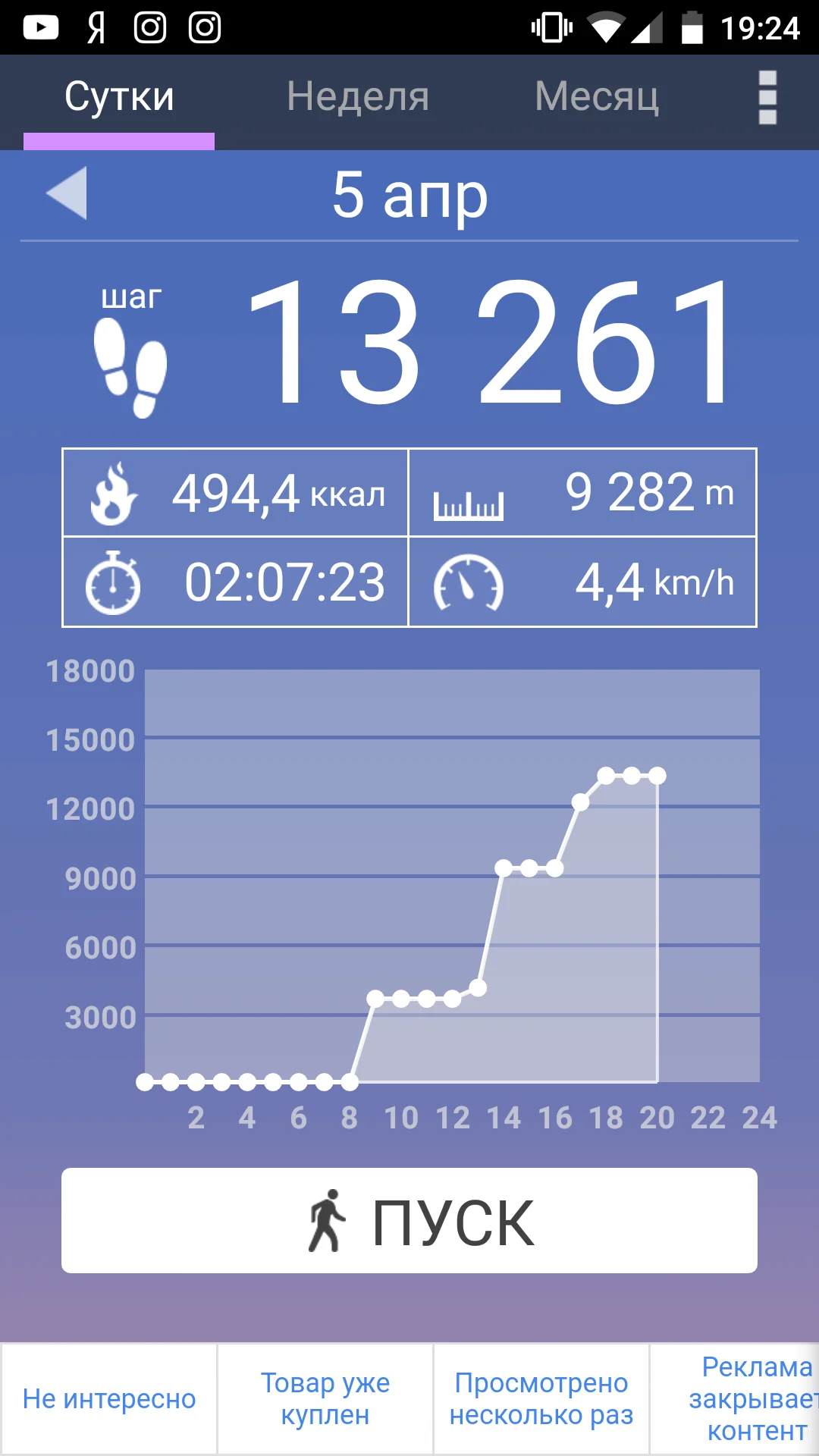
Task: Select Реклама закрывает контент option
Action: [755, 1400]
